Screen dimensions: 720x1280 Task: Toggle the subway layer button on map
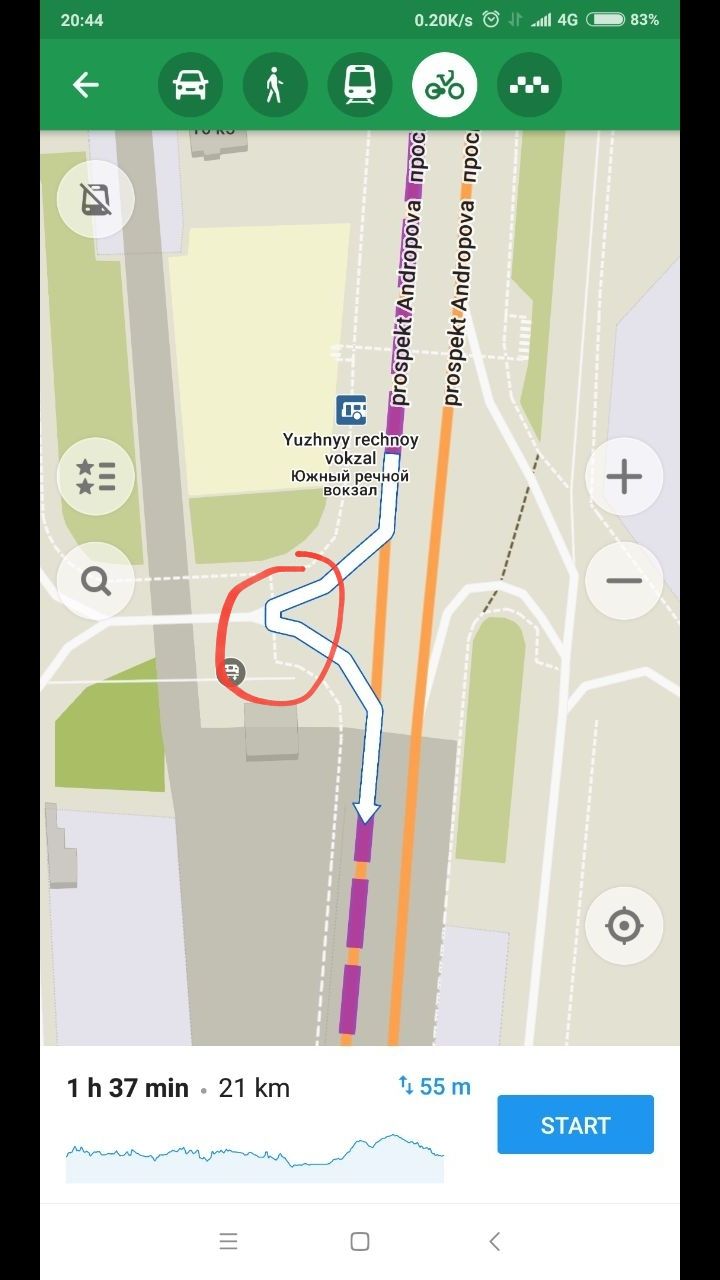point(96,199)
